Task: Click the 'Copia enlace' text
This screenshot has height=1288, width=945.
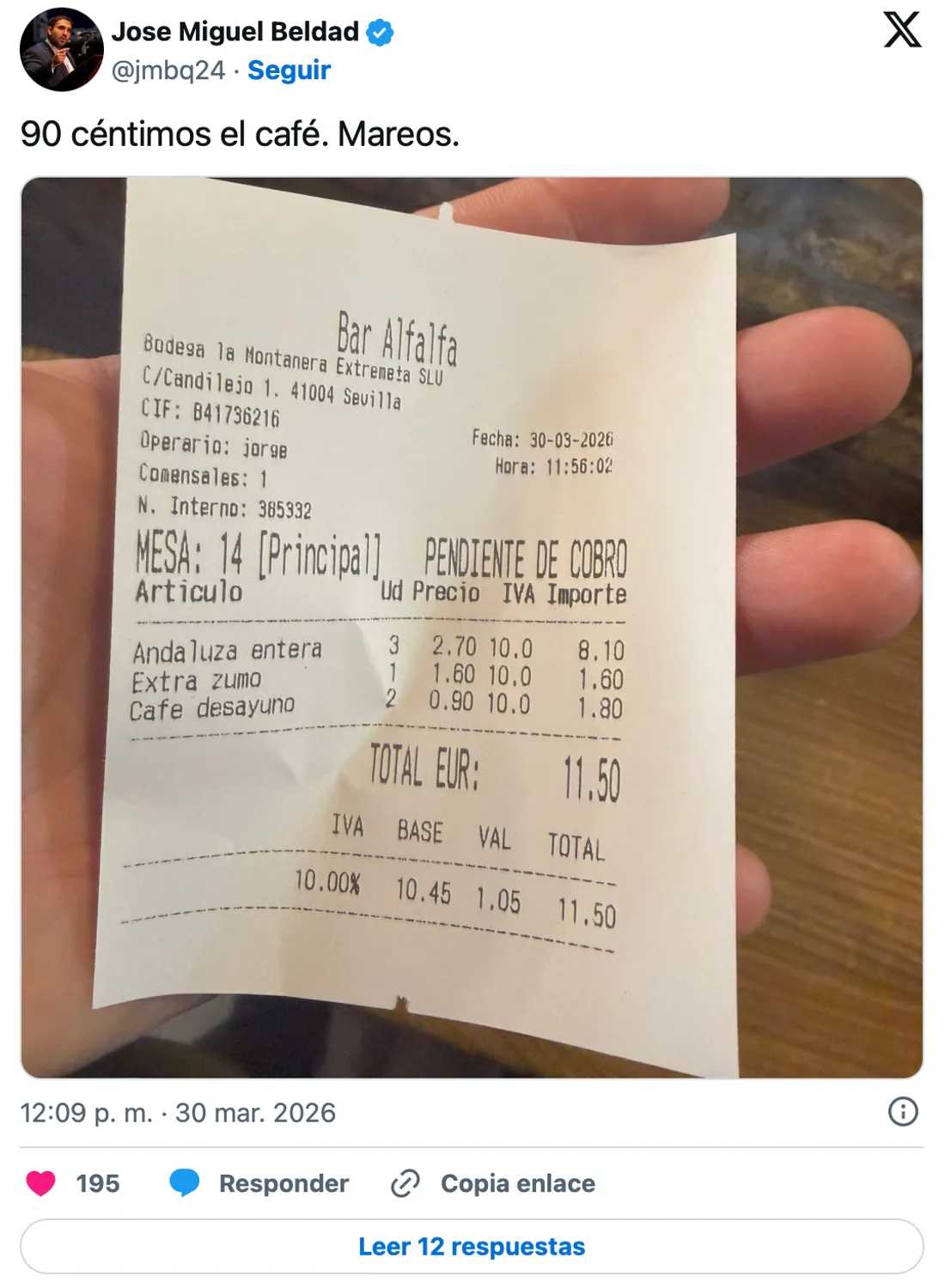Action: pos(515,1183)
